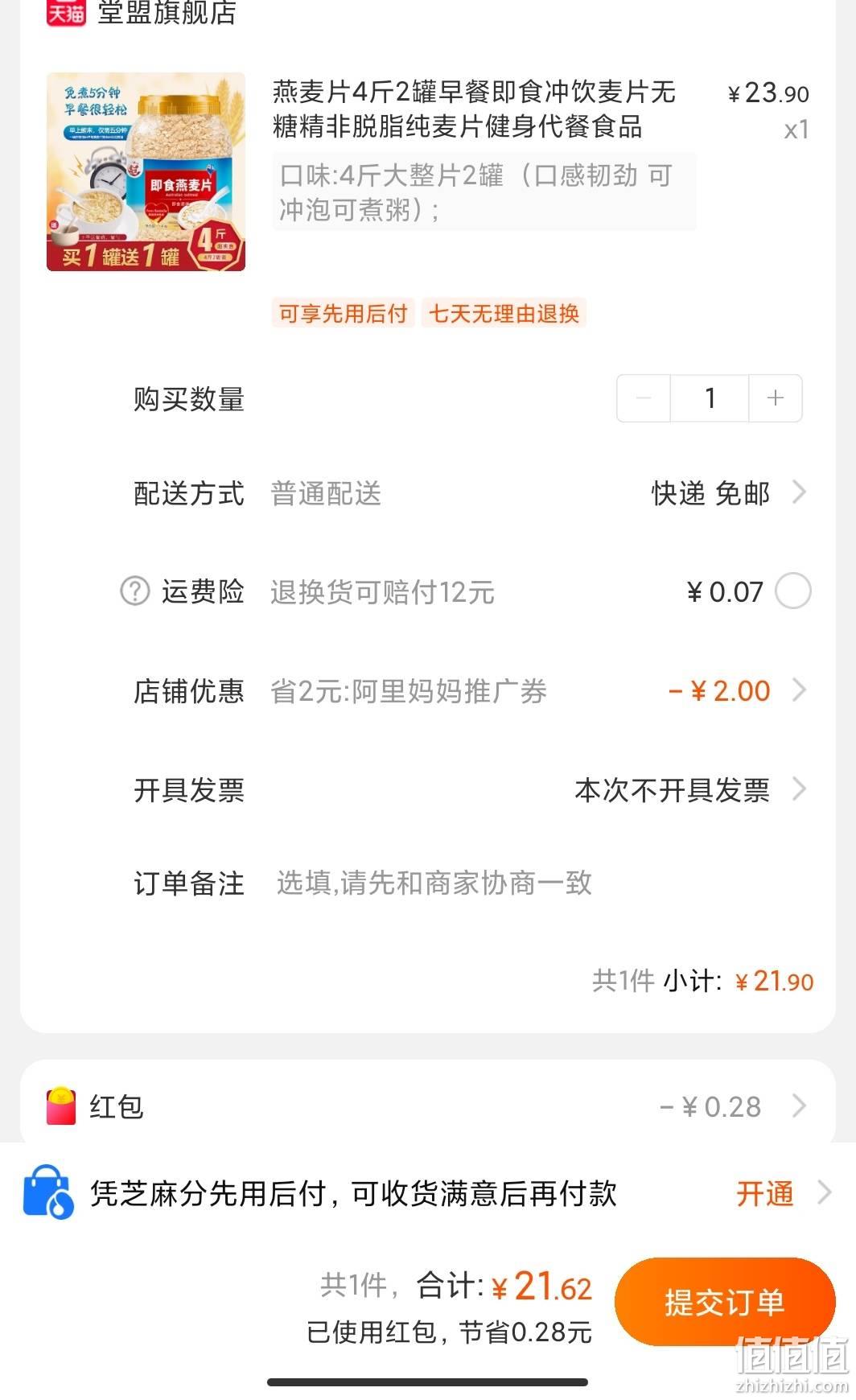Open the 开具发票 invoice settings row

click(x=470, y=790)
